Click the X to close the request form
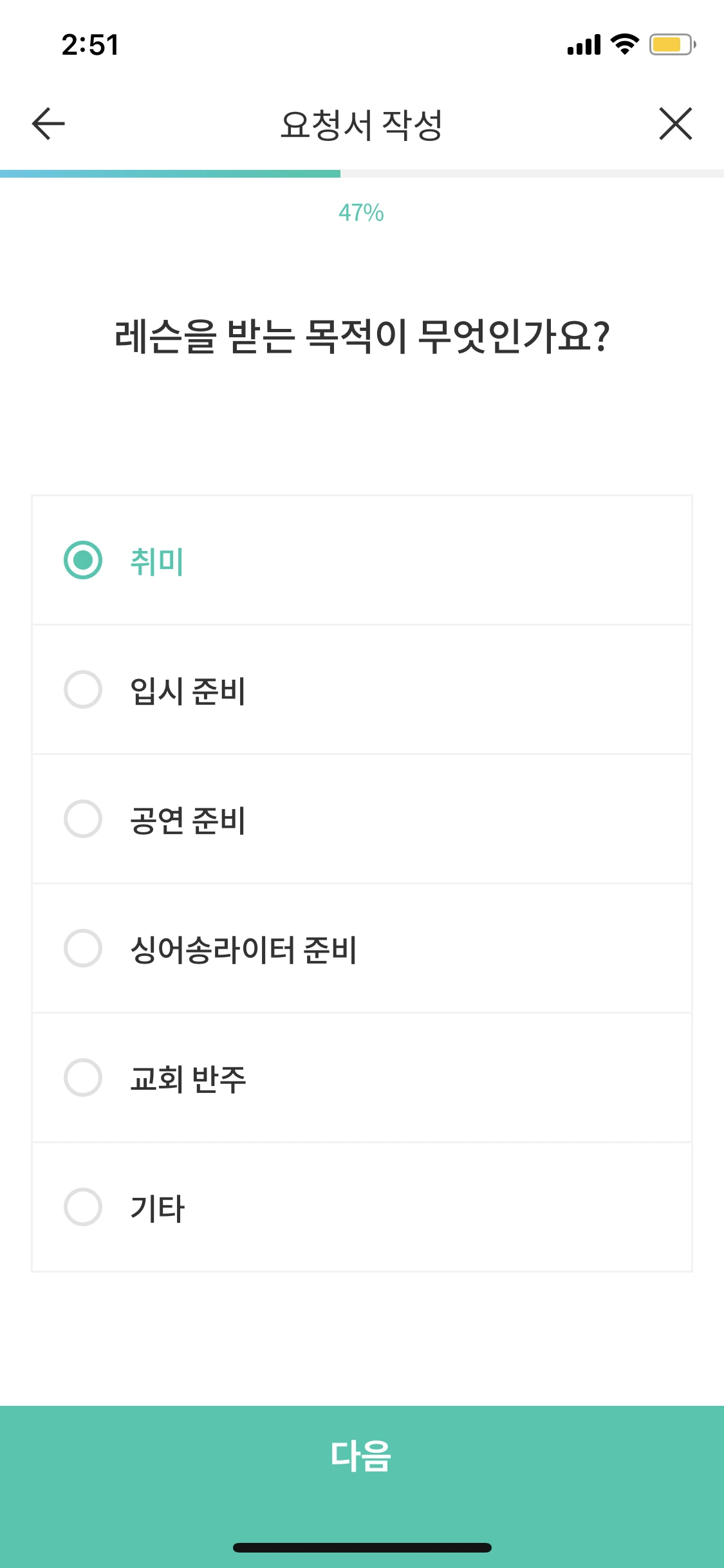 tap(676, 124)
